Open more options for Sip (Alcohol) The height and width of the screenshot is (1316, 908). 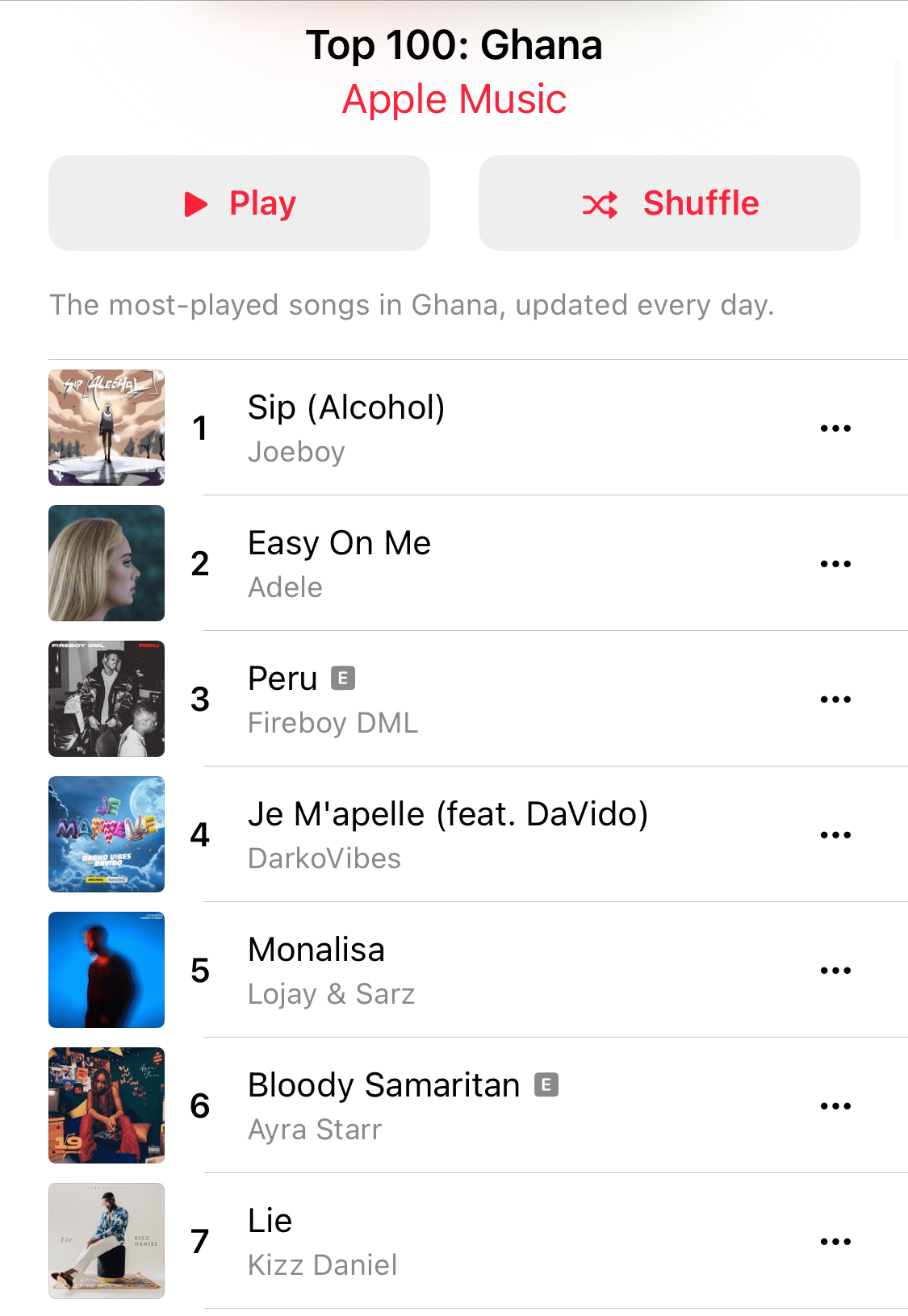point(835,428)
